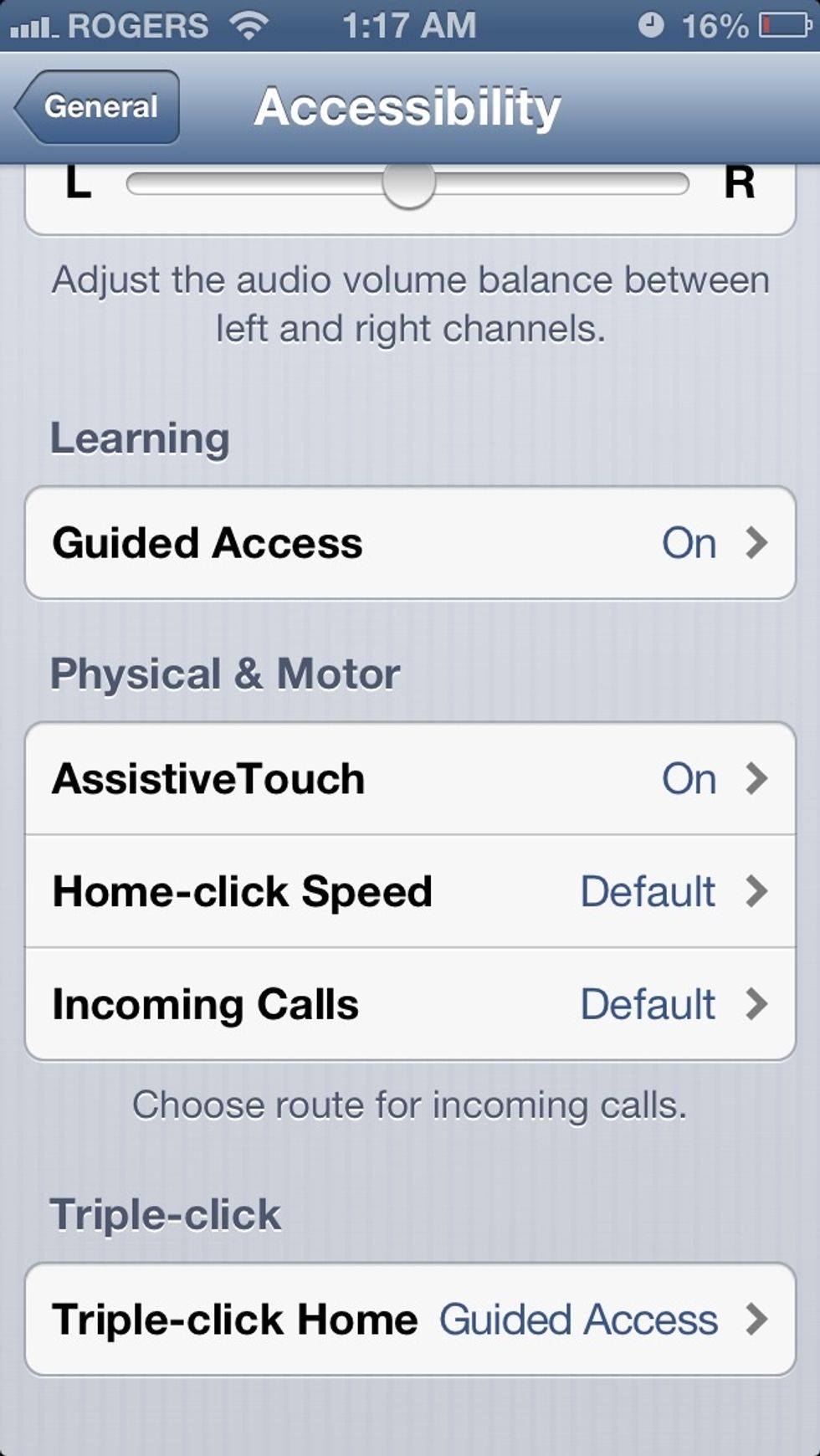Open AssistiveTouch settings
The height and width of the screenshot is (1456, 820).
(410, 778)
